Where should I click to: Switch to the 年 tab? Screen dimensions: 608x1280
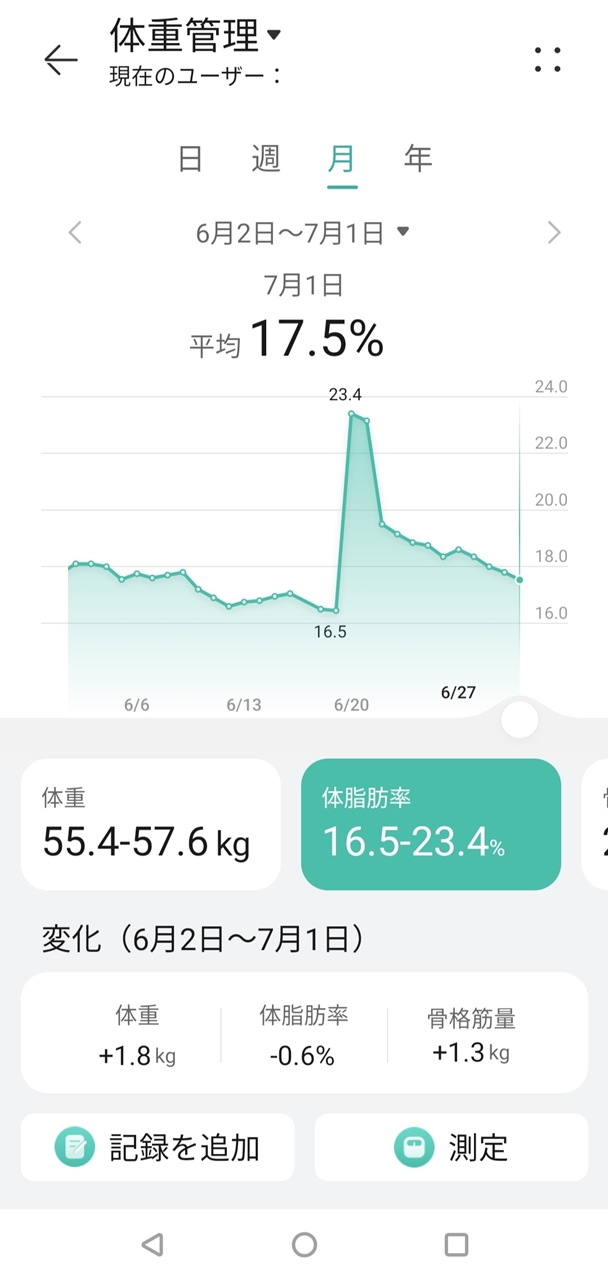(418, 159)
